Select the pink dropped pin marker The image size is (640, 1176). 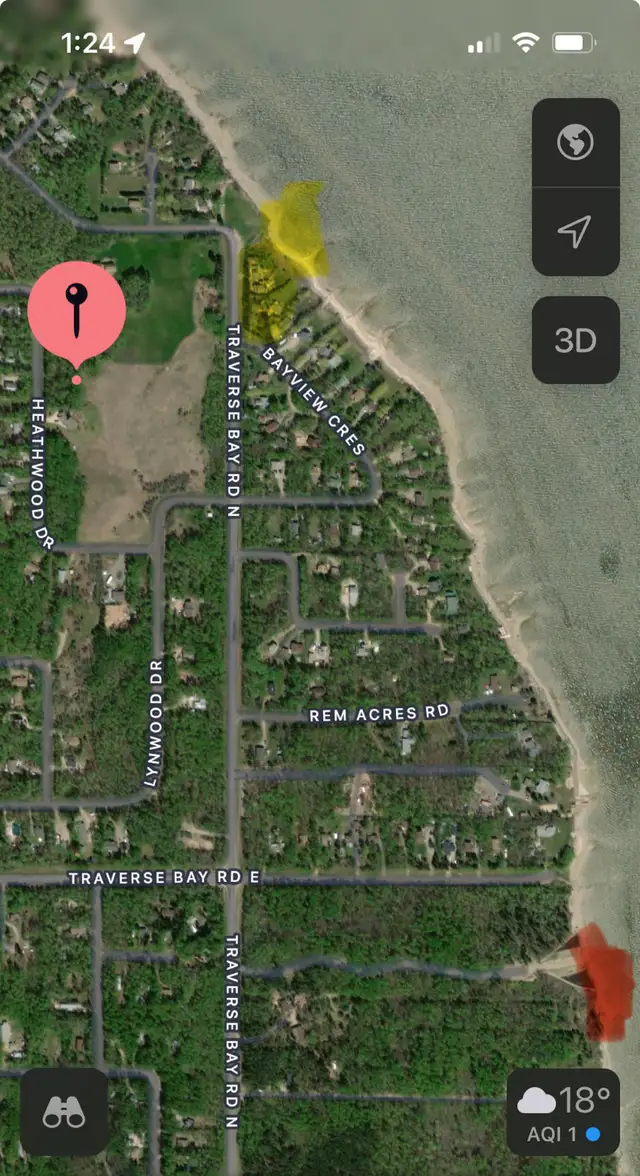[x=77, y=316]
